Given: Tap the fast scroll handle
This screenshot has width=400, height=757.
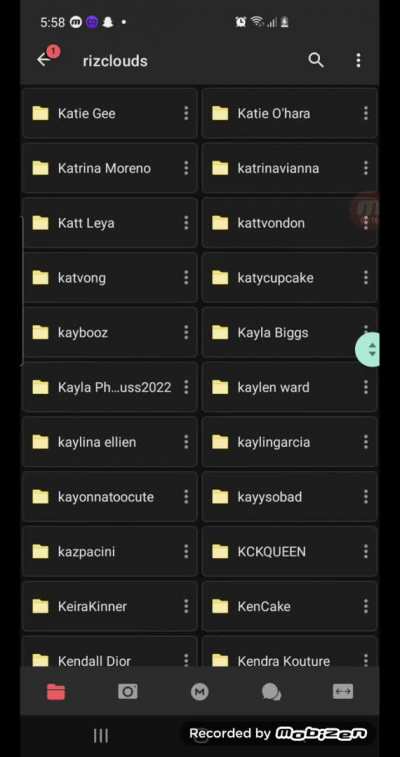Looking at the screenshot, I should tap(368, 350).
